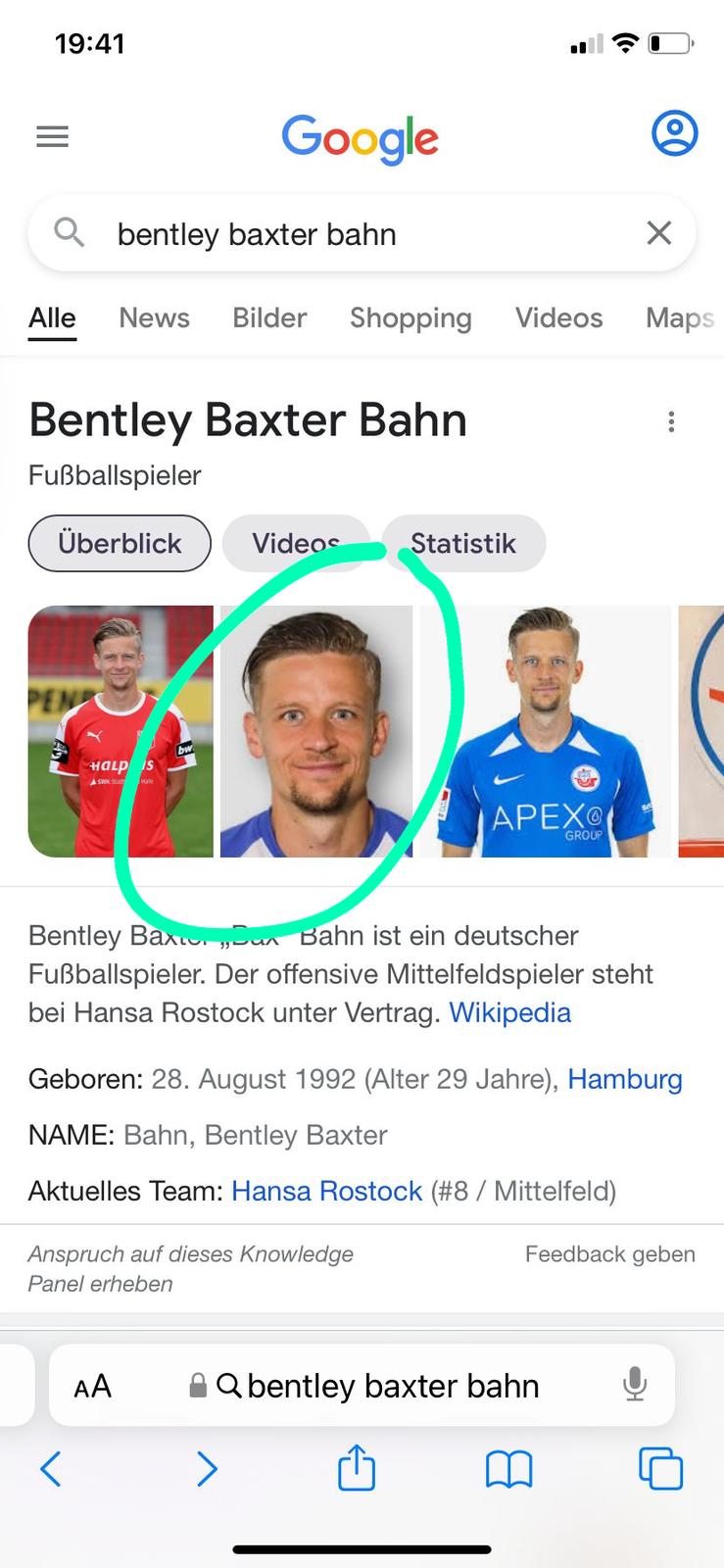Image resolution: width=724 pixels, height=1568 pixels.
Task: Switch to the Shopping results tab
Action: click(410, 318)
